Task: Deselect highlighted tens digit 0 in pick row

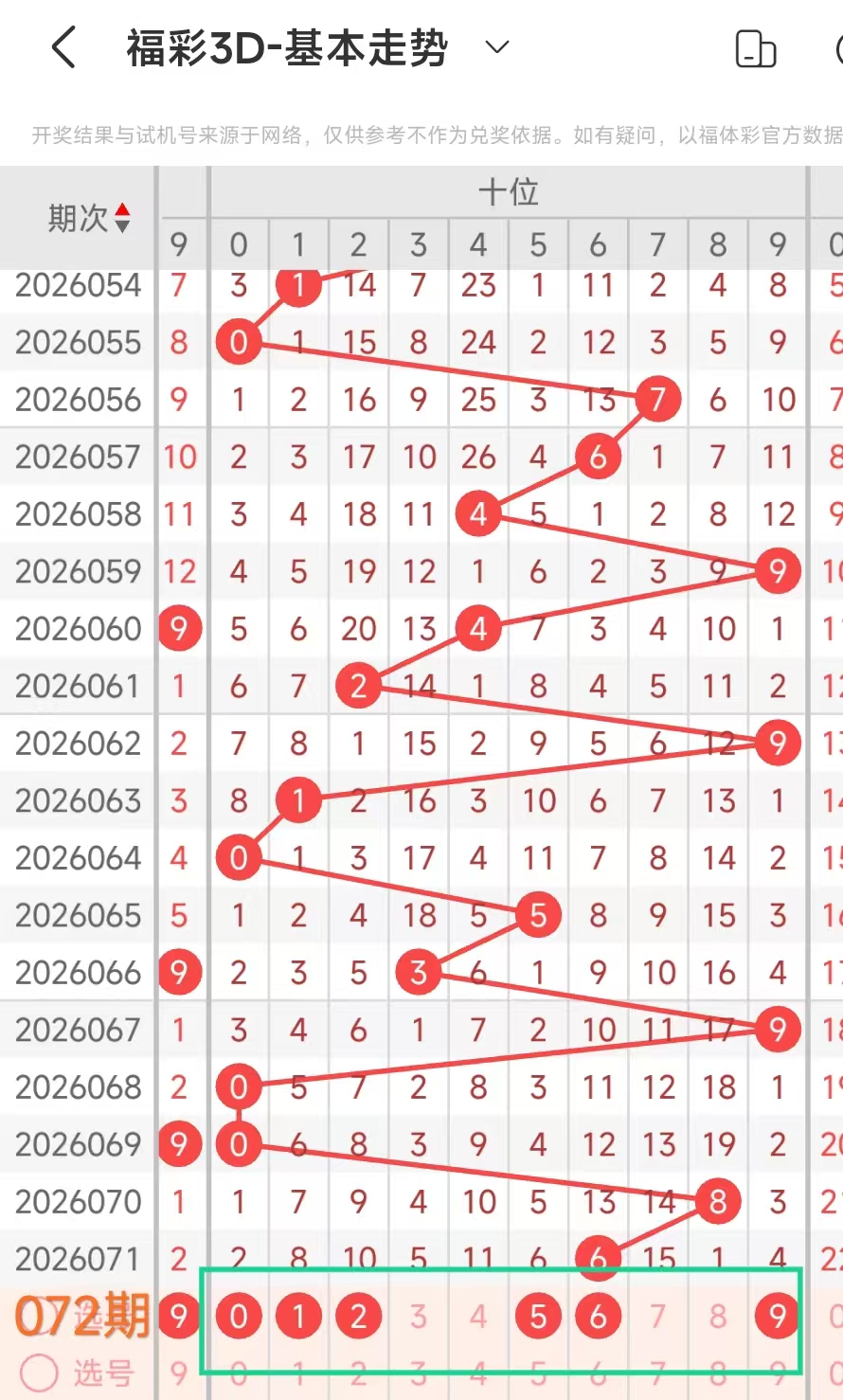Action: (239, 1316)
